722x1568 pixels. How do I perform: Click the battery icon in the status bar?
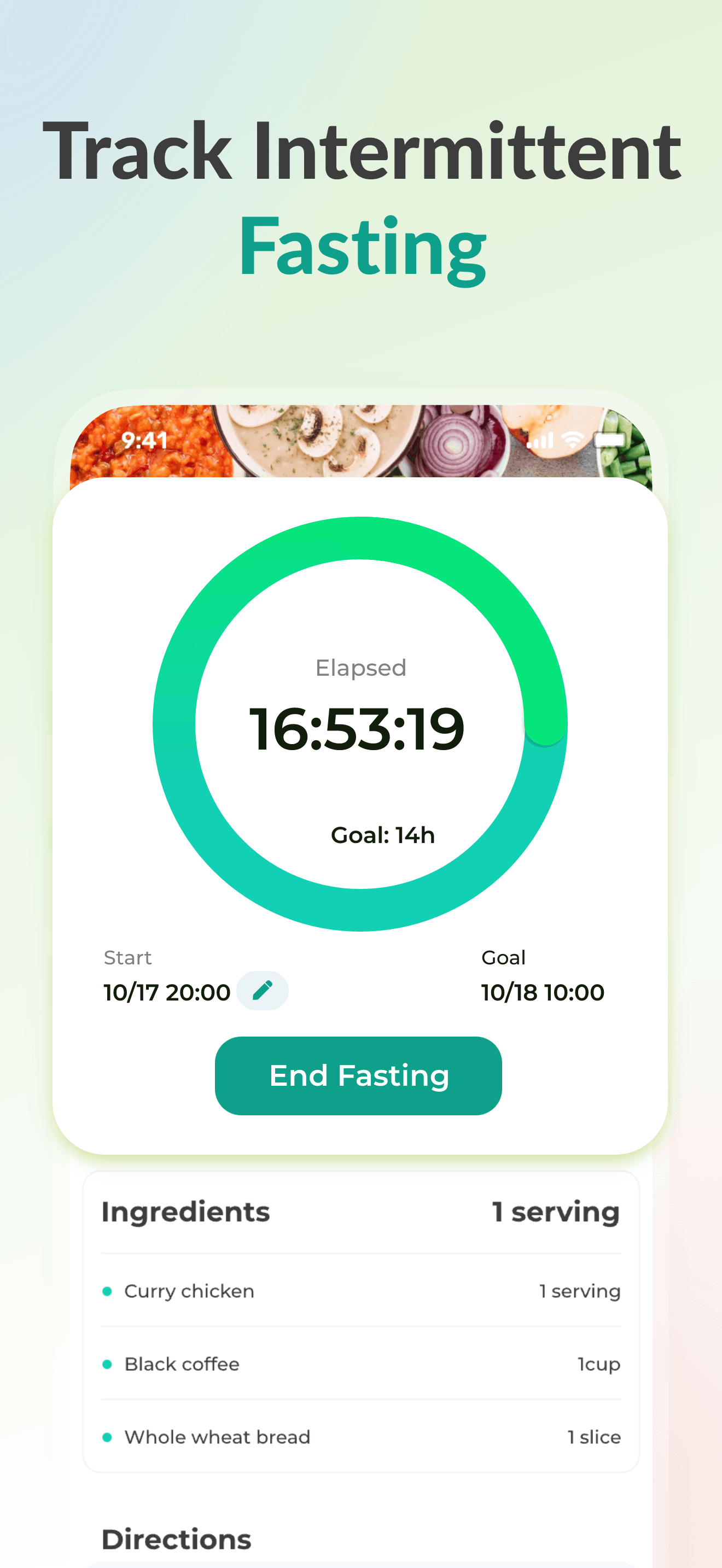point(609,440)
